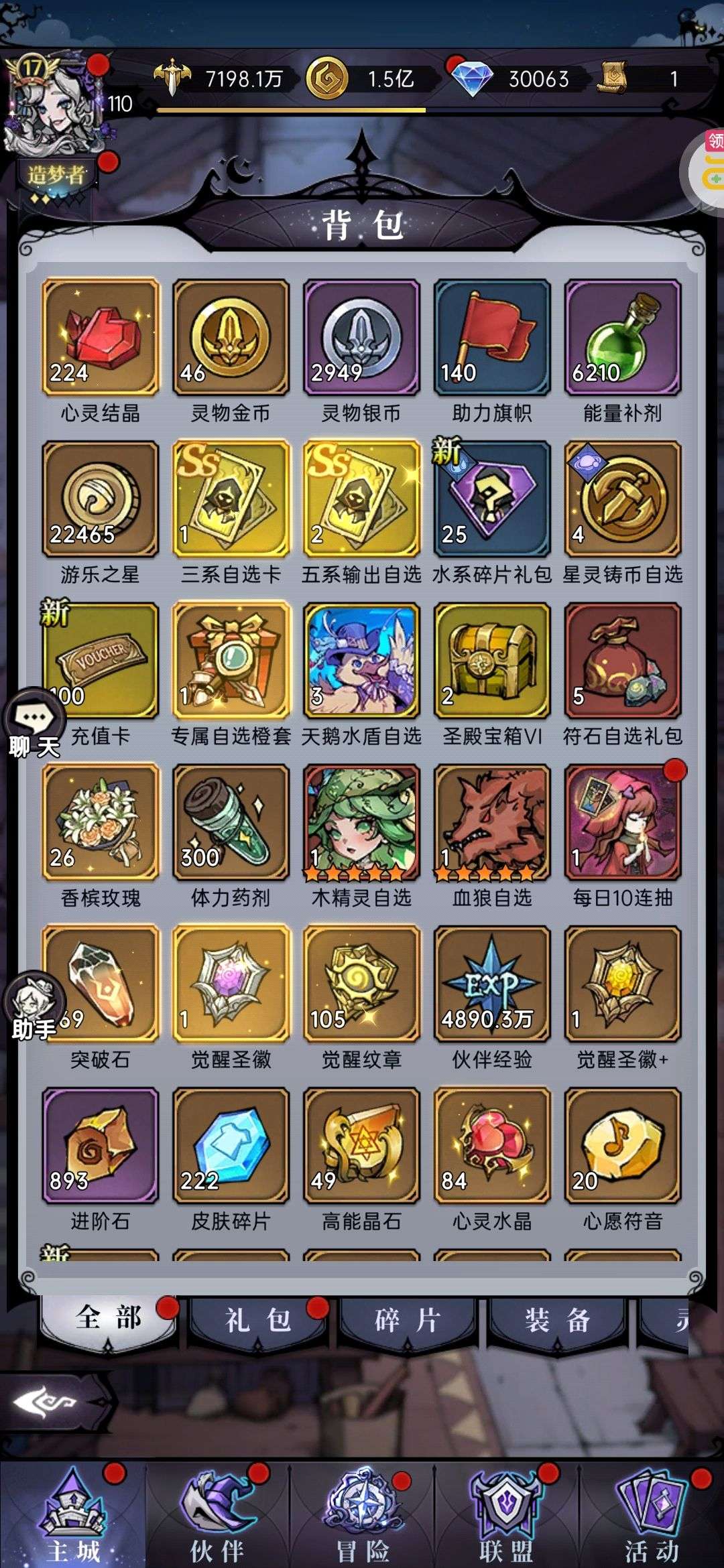Select the 每日10连抽 item
Screen dimensions: 724x1568
coord(623,822)
